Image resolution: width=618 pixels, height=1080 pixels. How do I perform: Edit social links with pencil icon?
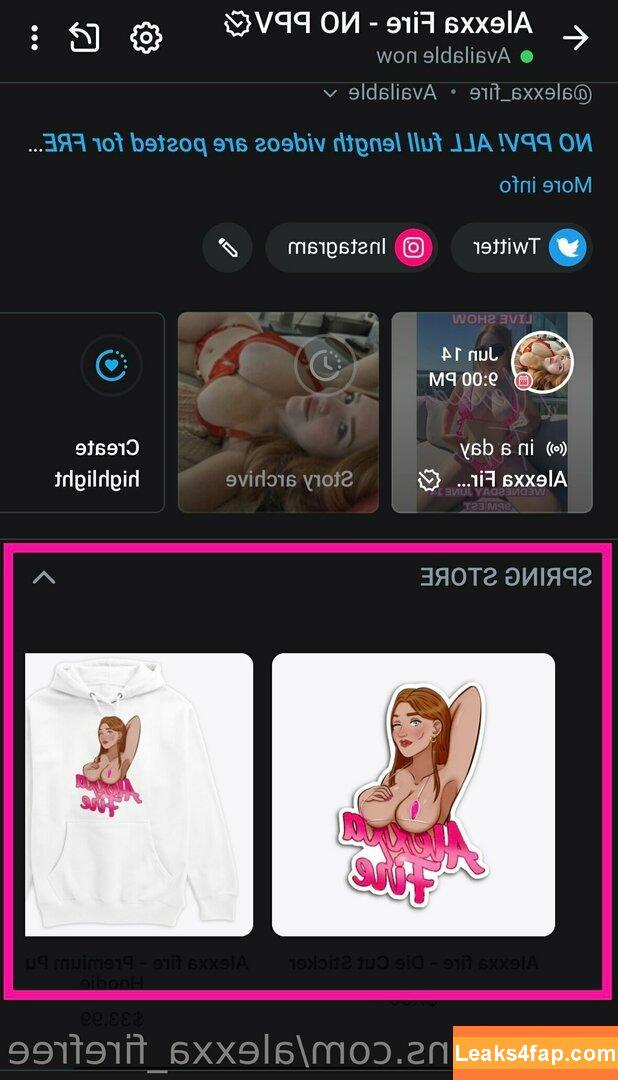point(228,247)
